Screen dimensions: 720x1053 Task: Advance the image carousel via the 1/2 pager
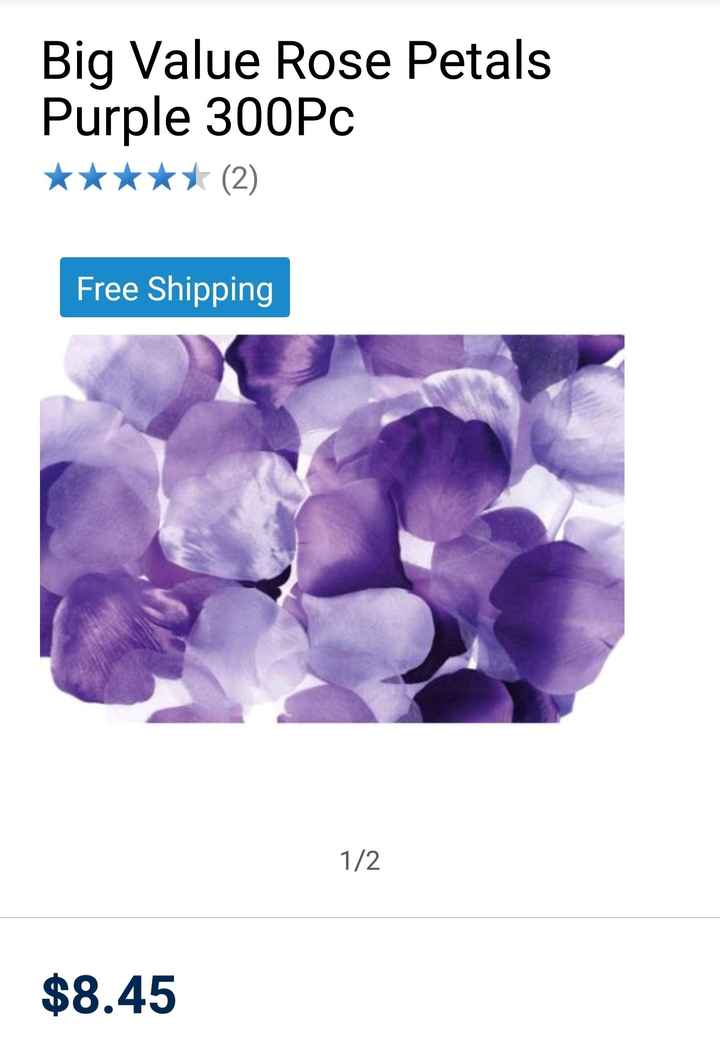(358, 858)
